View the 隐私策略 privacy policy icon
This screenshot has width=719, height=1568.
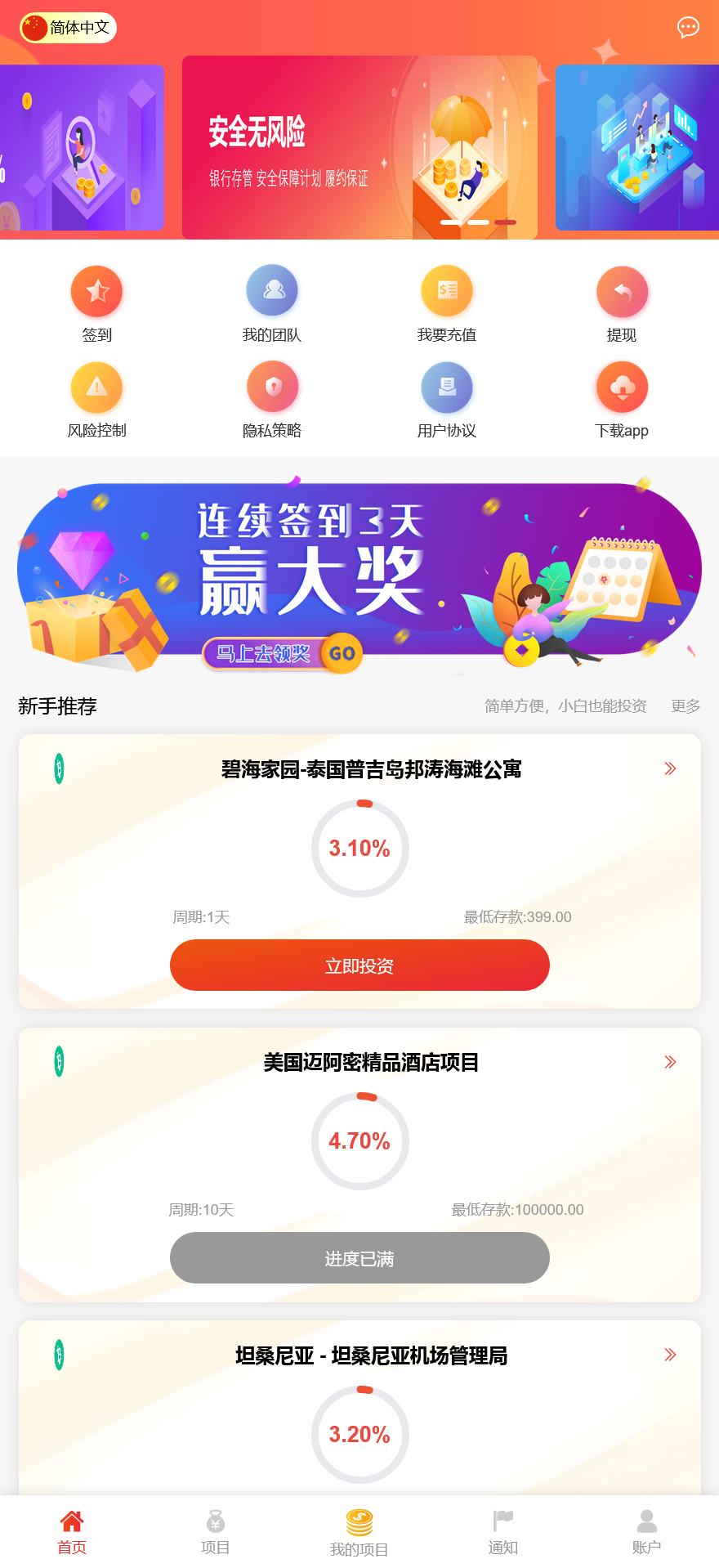point(272,387)
